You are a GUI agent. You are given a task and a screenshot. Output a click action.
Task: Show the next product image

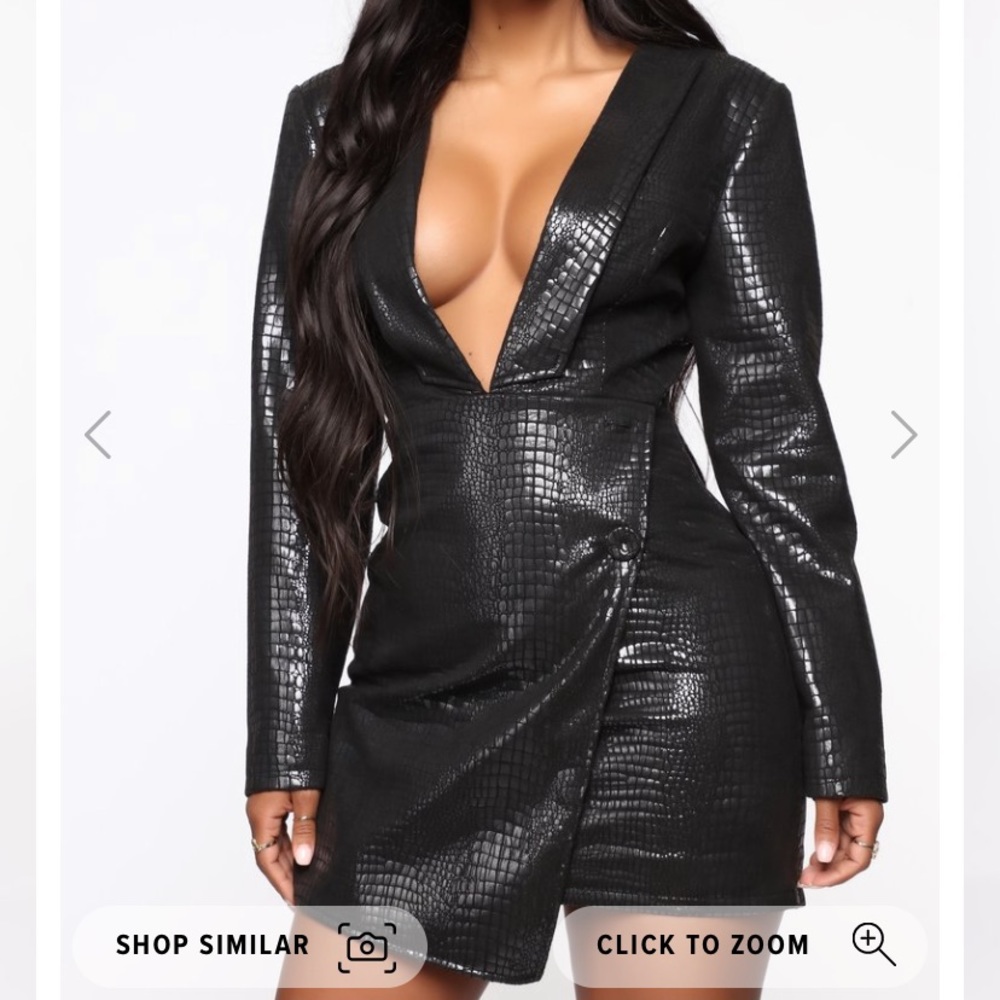pyautogui.click(x=903, y=435)
